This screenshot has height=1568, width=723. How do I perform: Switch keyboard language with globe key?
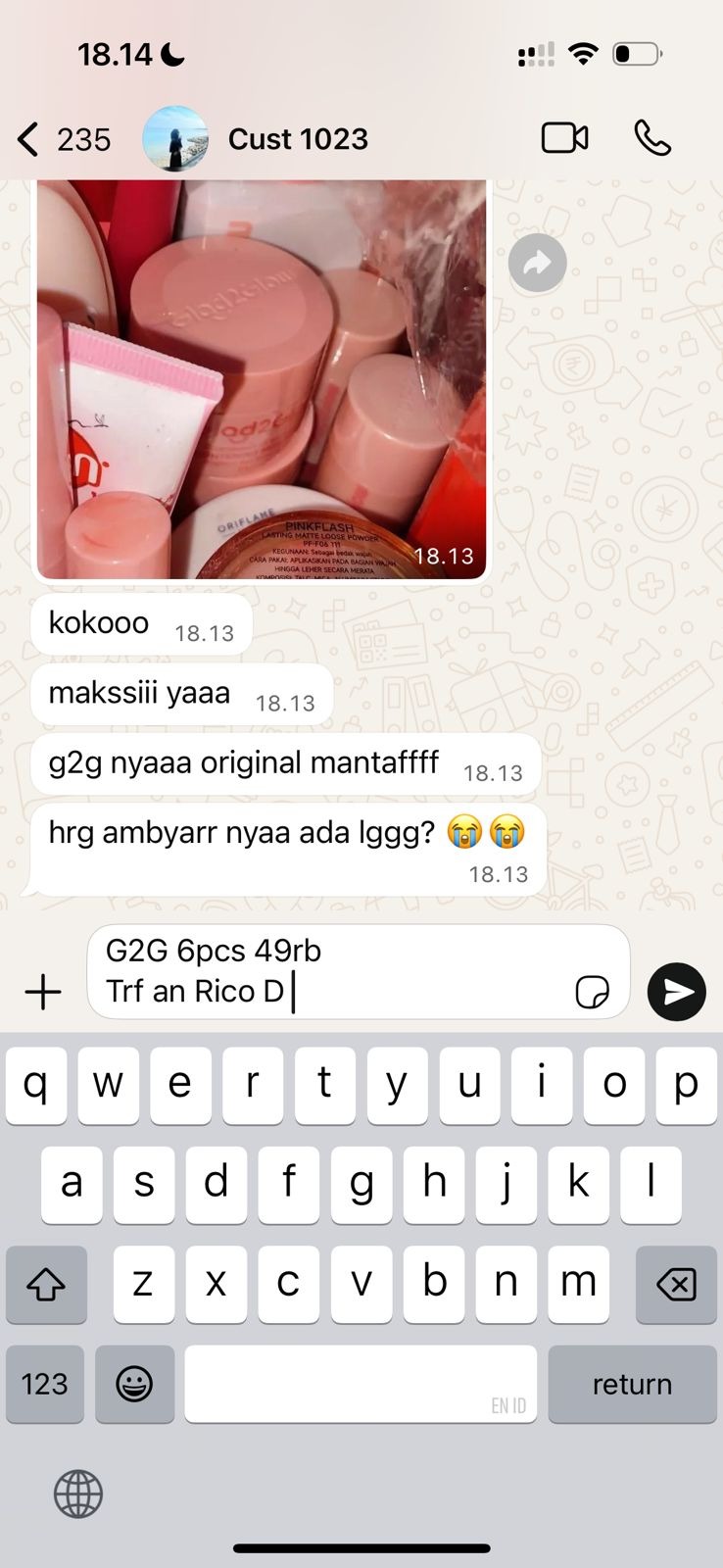tap(78, 1494)
